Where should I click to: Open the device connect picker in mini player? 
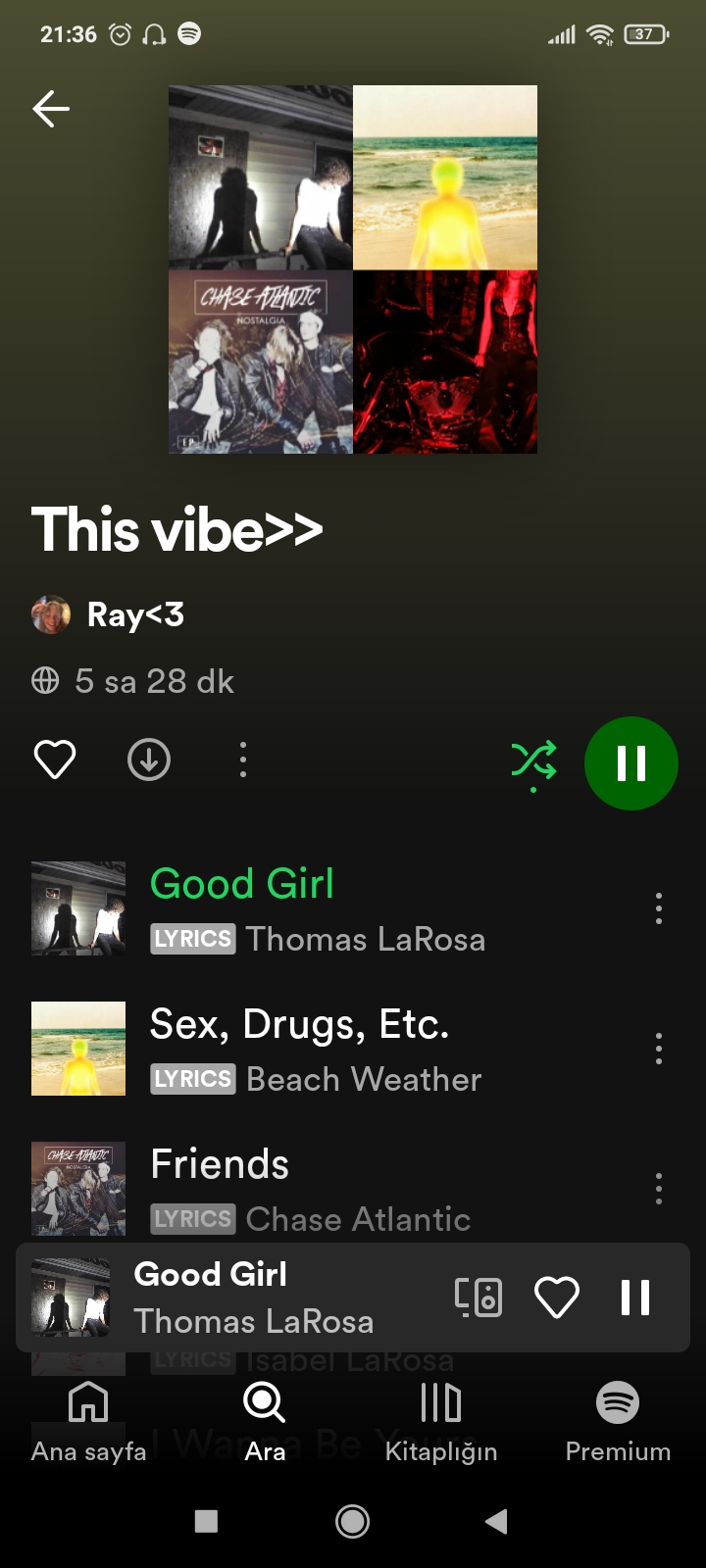click(479, 1298)
